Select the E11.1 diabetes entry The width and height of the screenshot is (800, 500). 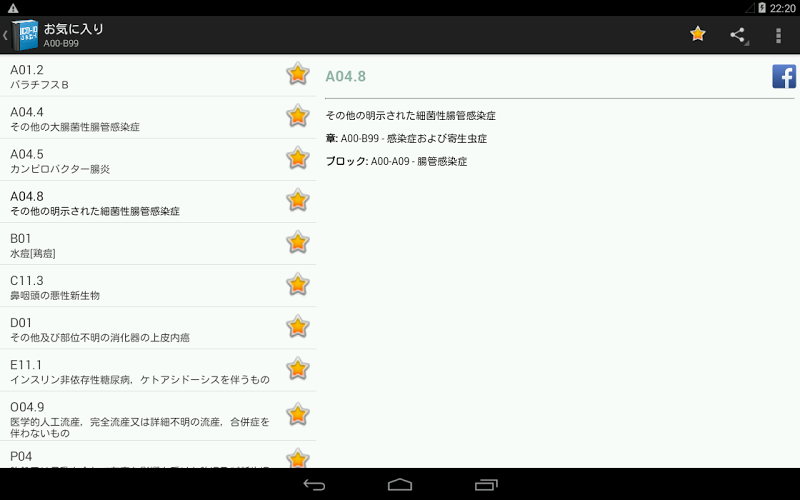(140, 370)
